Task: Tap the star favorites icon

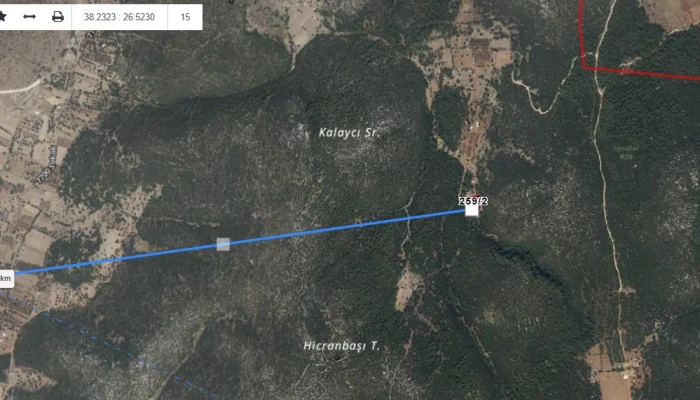Action: pos(3,17)
